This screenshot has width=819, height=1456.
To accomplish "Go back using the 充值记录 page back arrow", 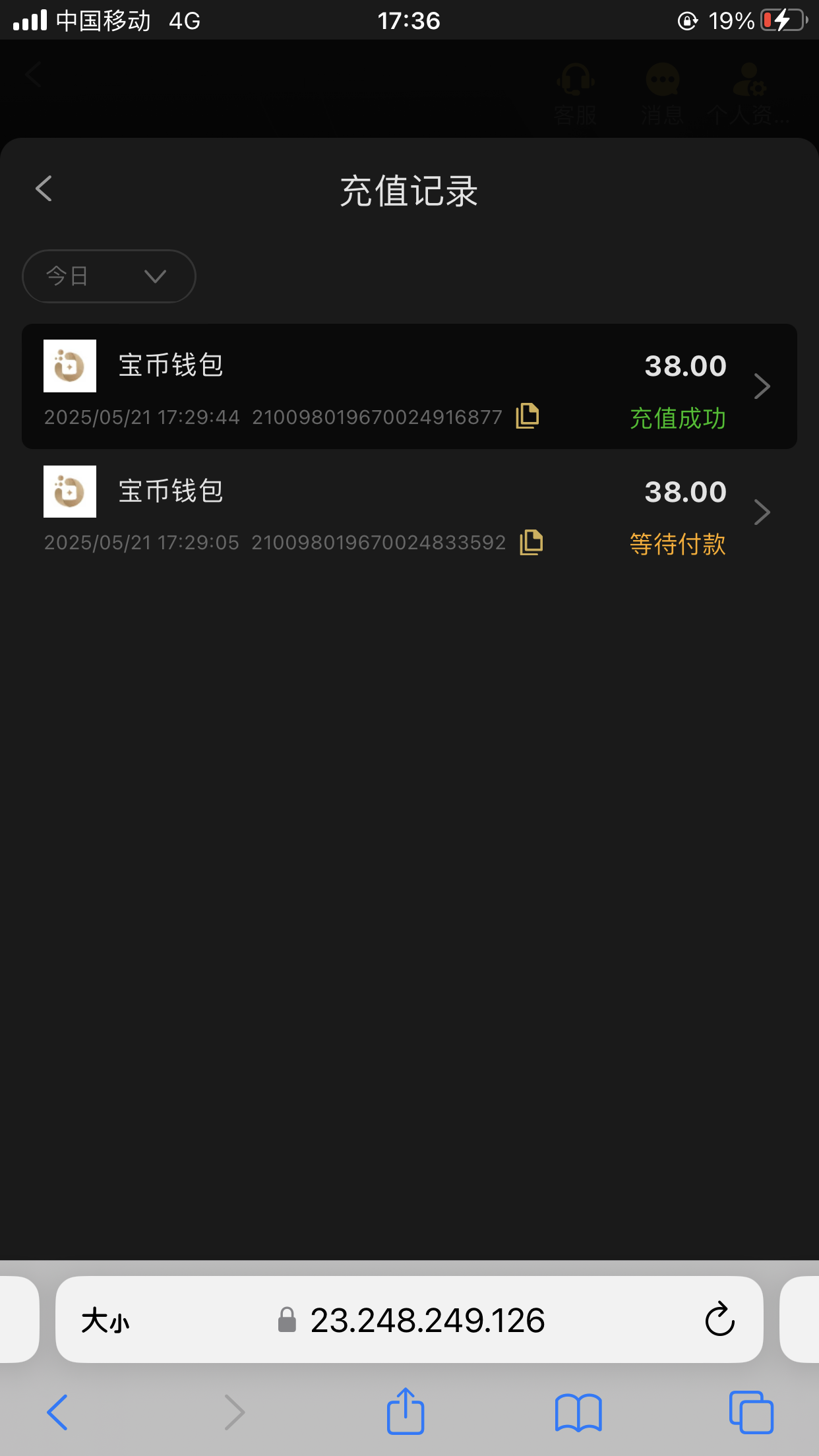I will [x=44, y=189].
